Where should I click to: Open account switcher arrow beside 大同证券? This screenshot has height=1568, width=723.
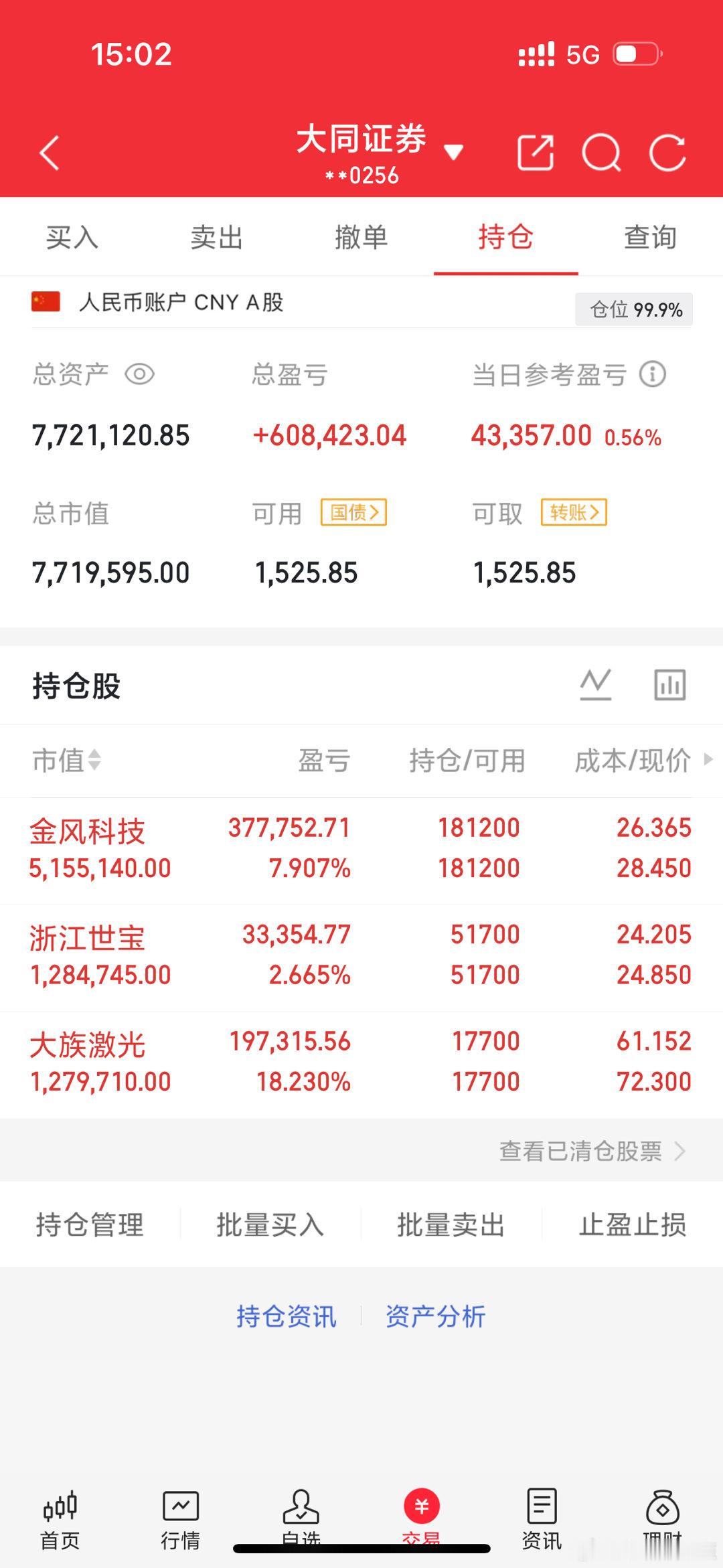[454, 153]
